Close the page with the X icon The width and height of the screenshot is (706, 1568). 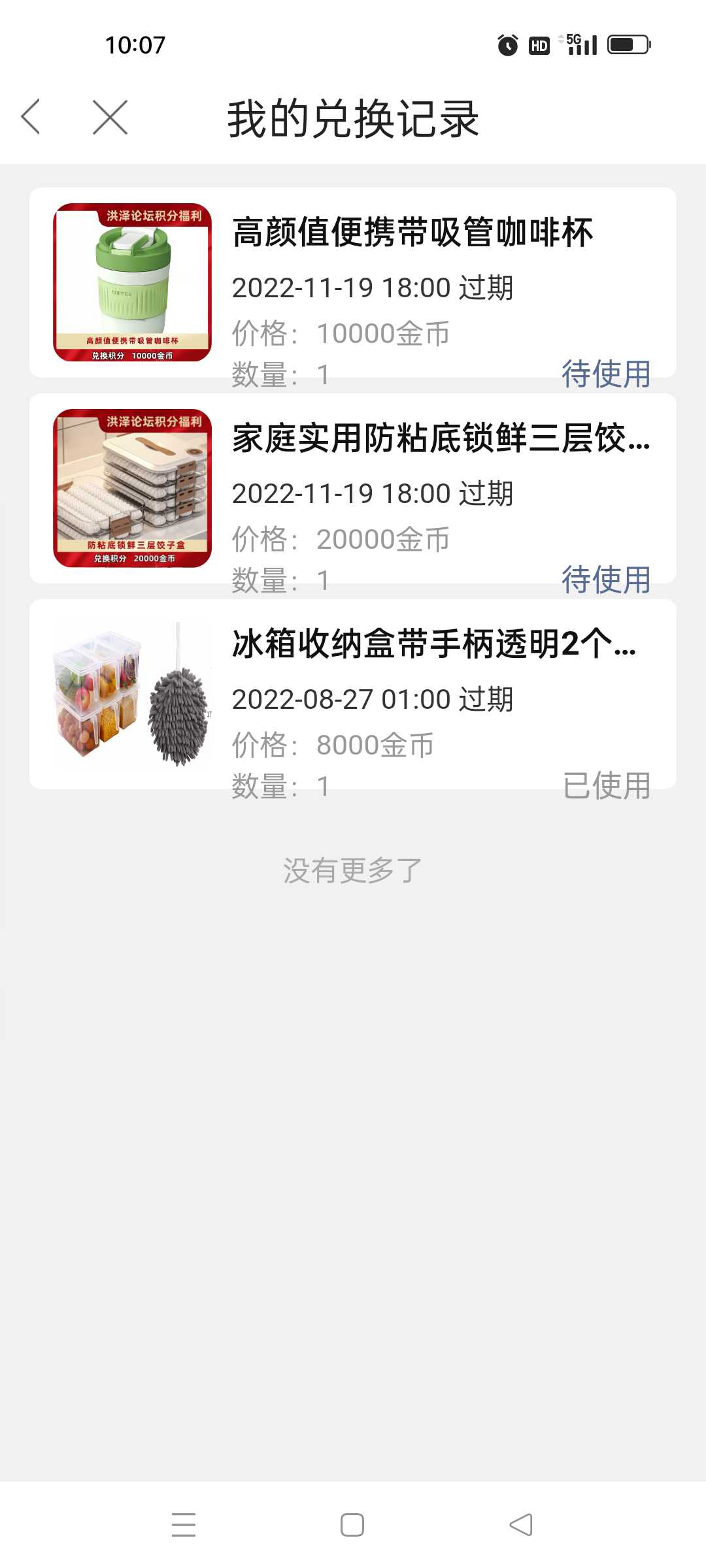(x=110, y=117)
